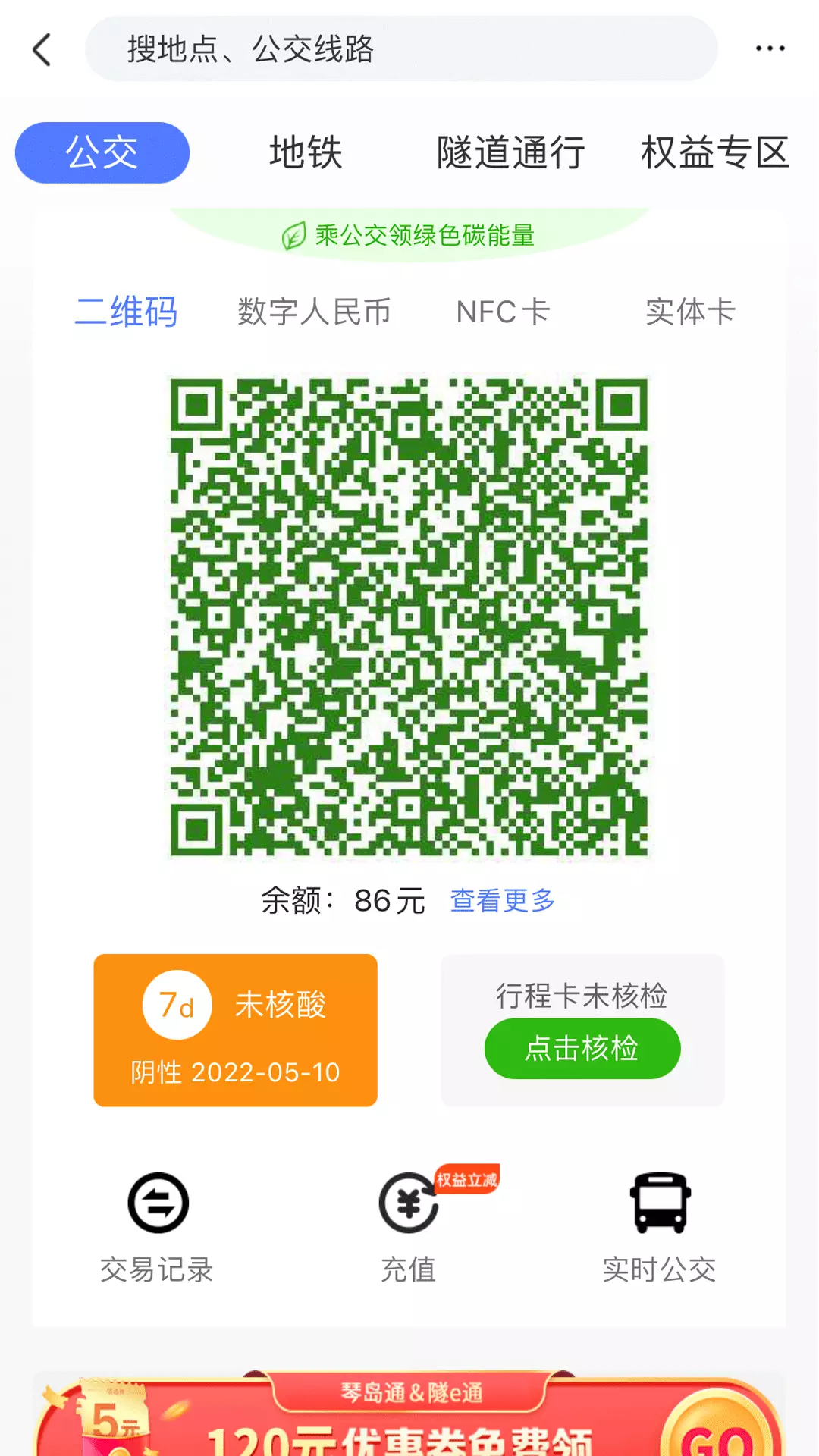Image resolution: width=819 pixels, height=1456 pixels.
Task: Open the 乘公交领绿色碳能量 banner
Action: (x=409, y=235)
